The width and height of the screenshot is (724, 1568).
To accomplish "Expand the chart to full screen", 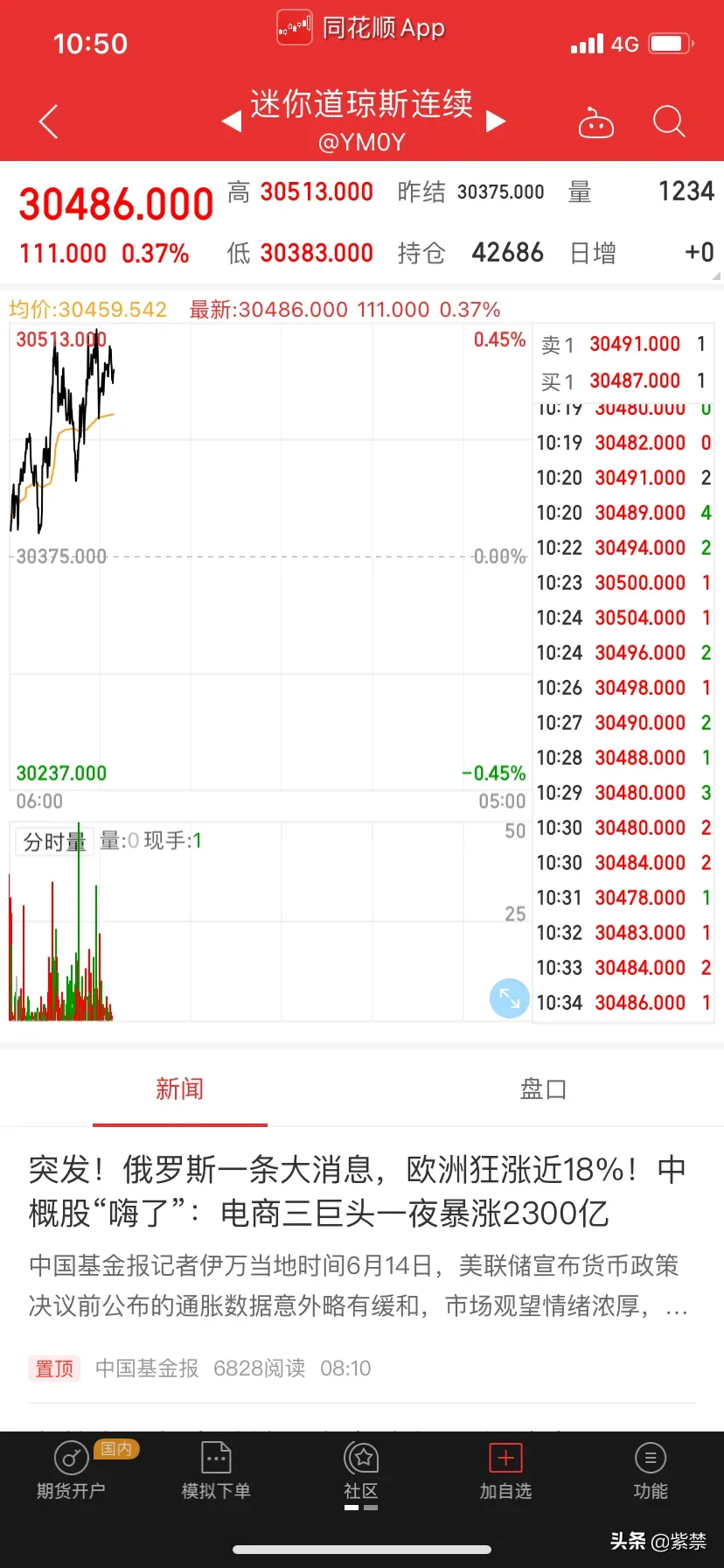I will click(509, 997).
